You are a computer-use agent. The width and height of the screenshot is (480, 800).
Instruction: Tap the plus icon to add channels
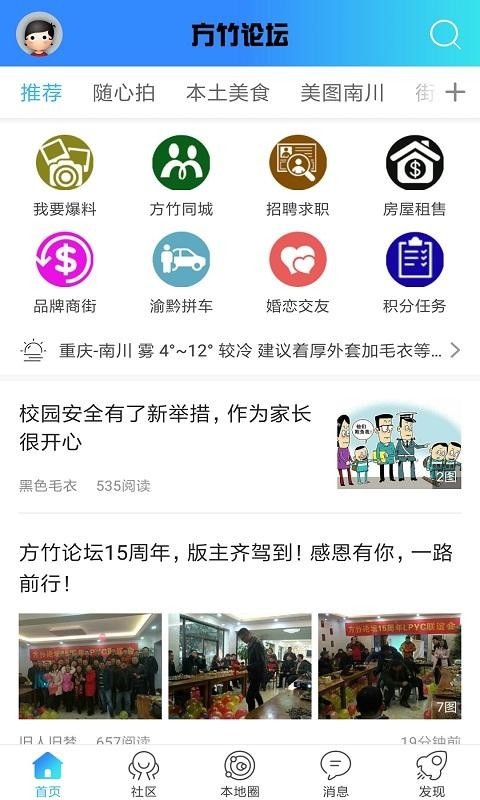coord(455,92)
